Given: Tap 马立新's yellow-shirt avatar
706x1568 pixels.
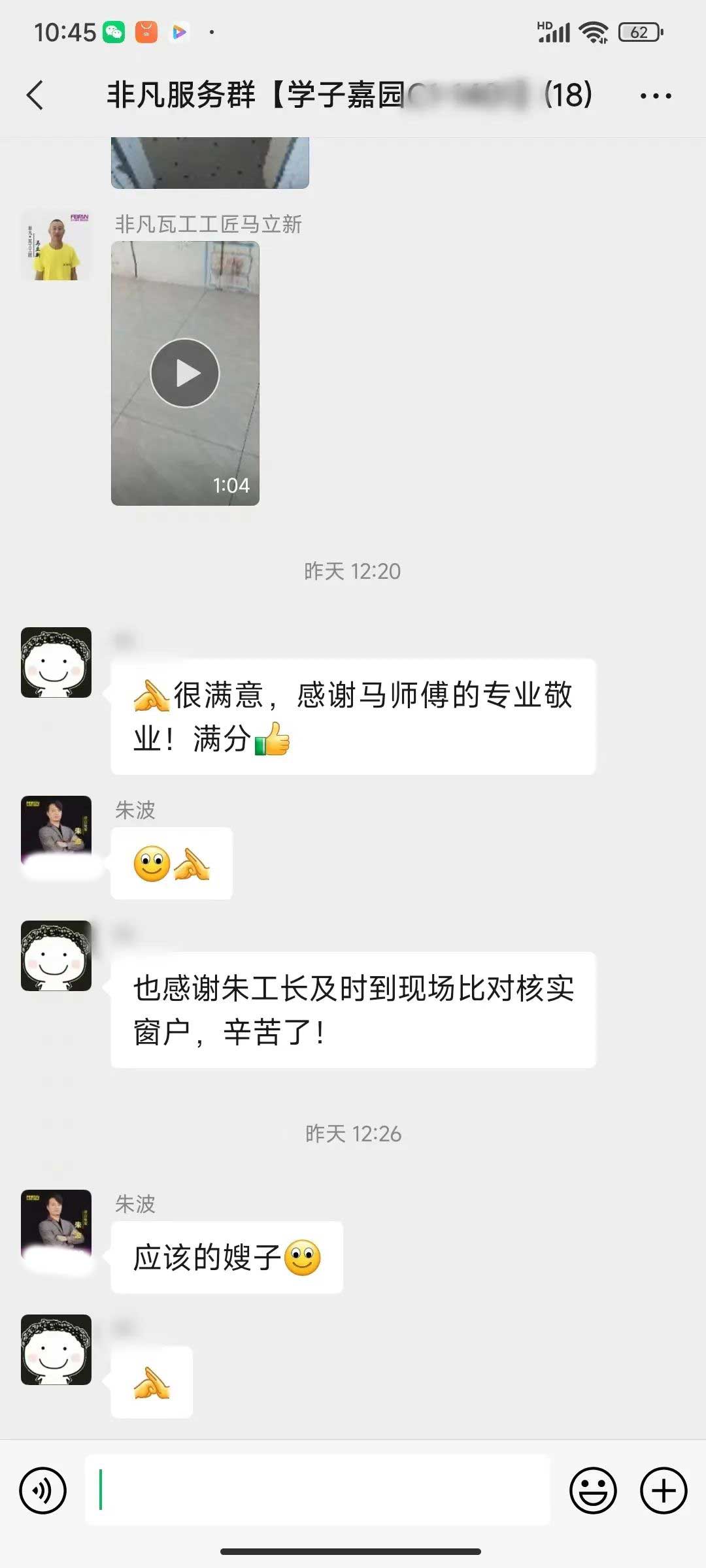Looking at the screenshot, I should 56,245.
